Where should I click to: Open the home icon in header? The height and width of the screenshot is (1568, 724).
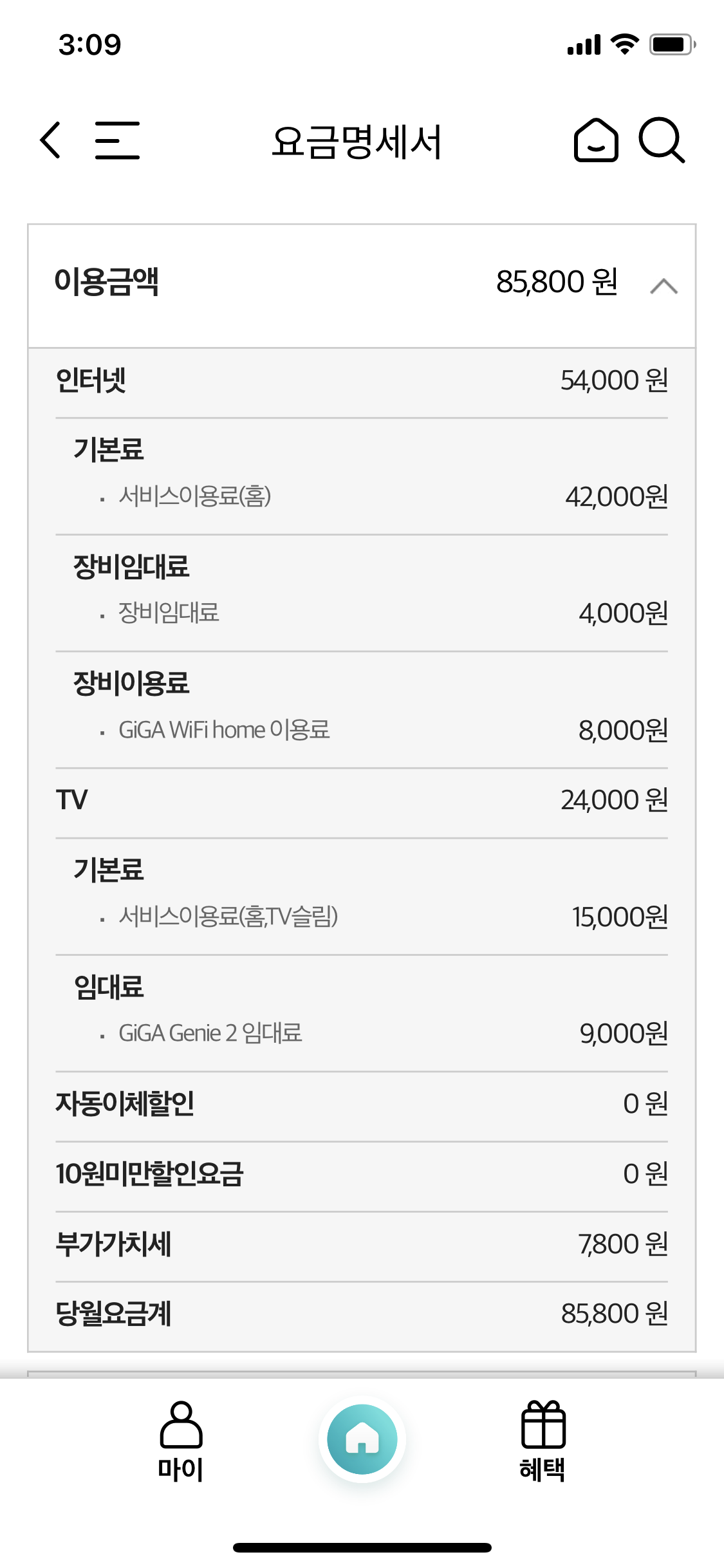pyautogui.click(x=596, y=140)
